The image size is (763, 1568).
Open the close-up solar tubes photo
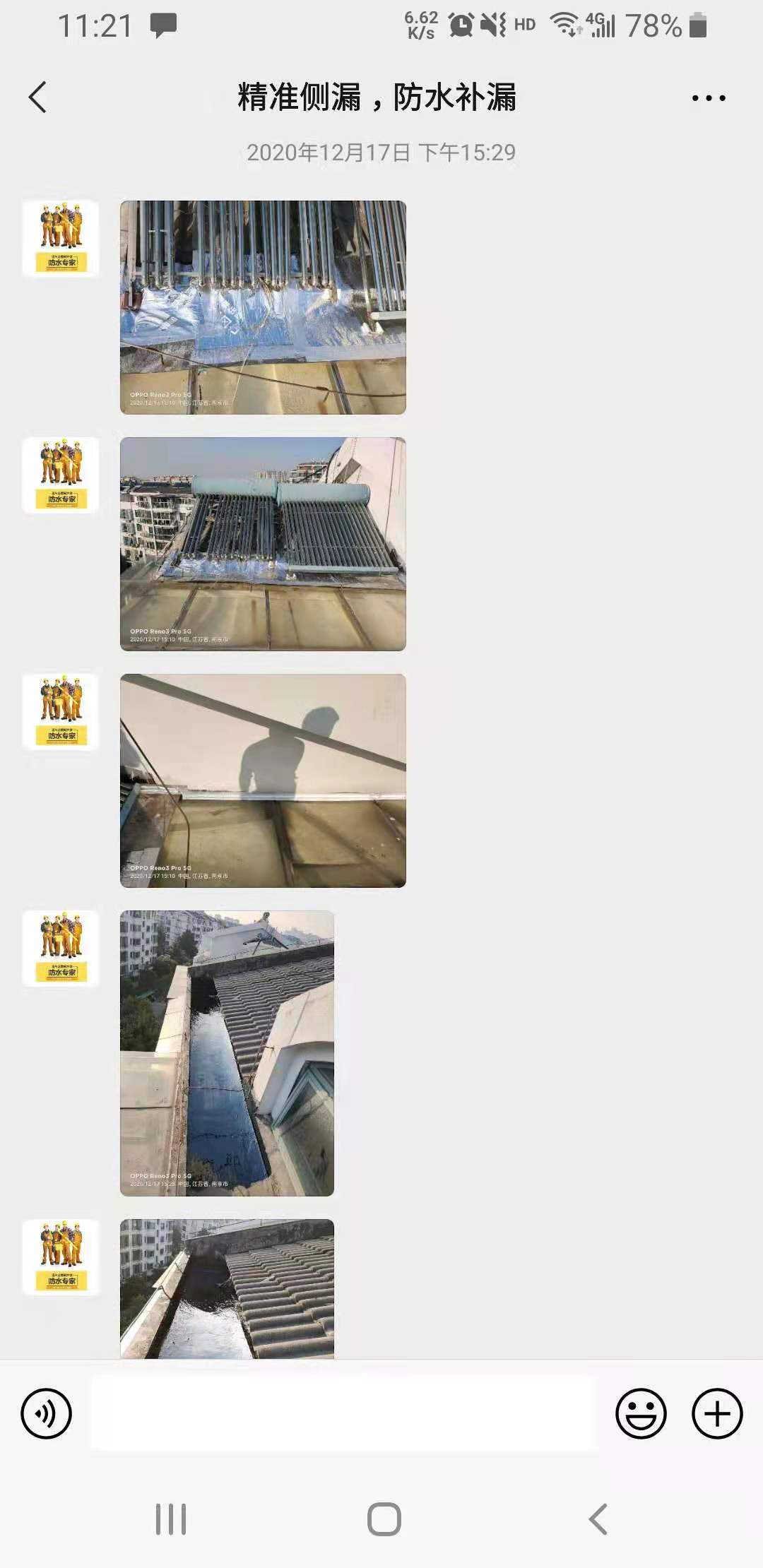pyautogui.click(x=263, y=307)
